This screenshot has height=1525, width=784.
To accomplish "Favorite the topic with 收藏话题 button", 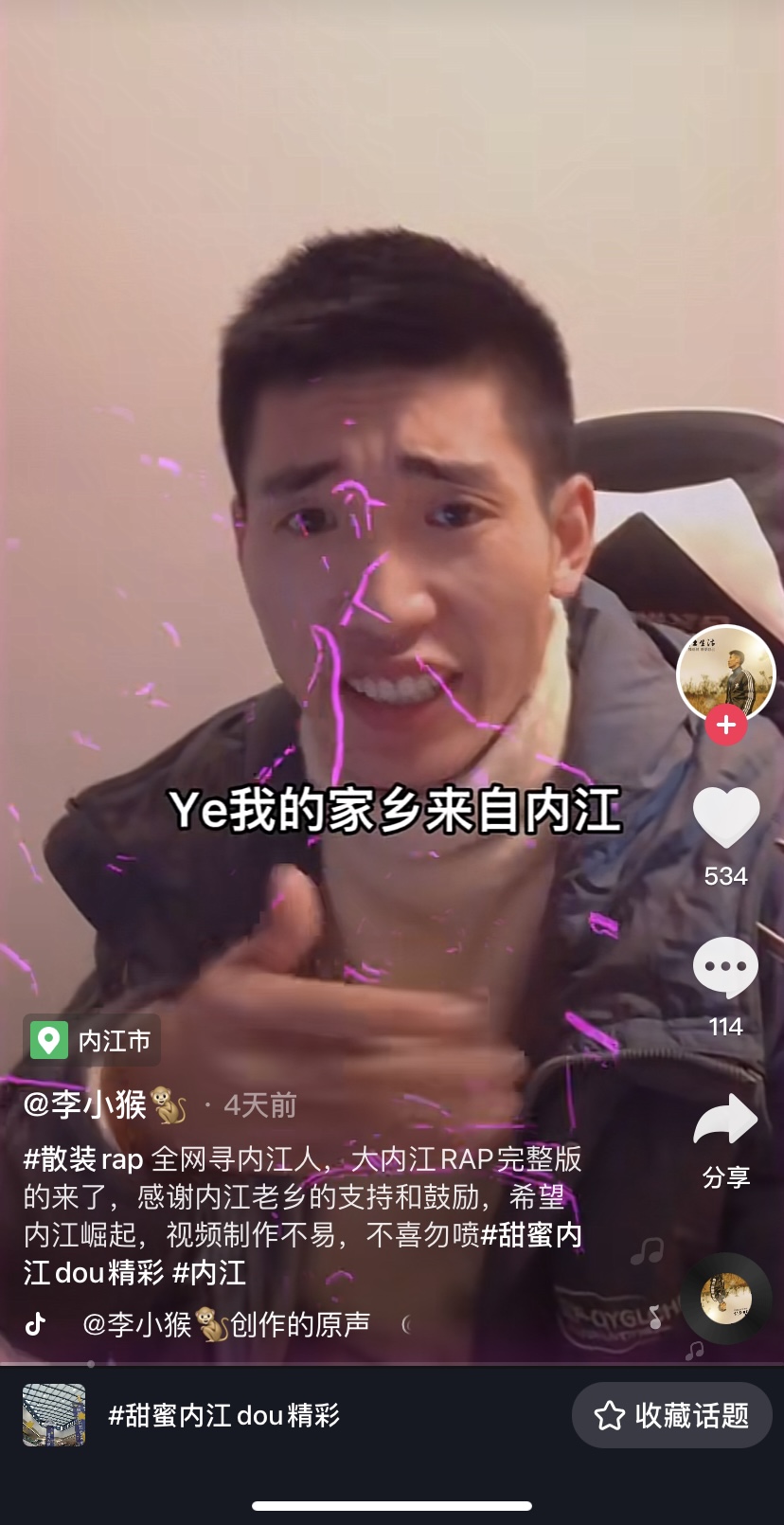I will pos(671,1415).
